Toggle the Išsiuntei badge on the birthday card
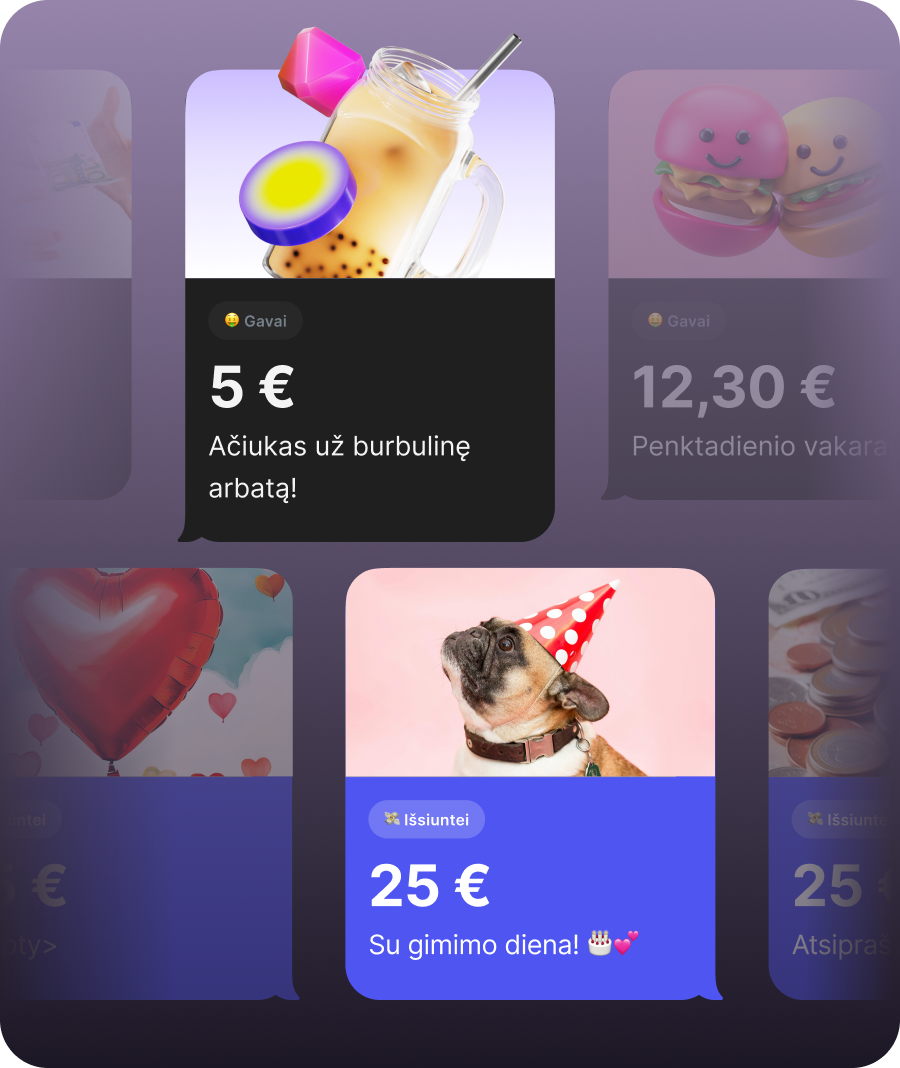The width and height of the screenshot is (900, 1068). point(427,819)
